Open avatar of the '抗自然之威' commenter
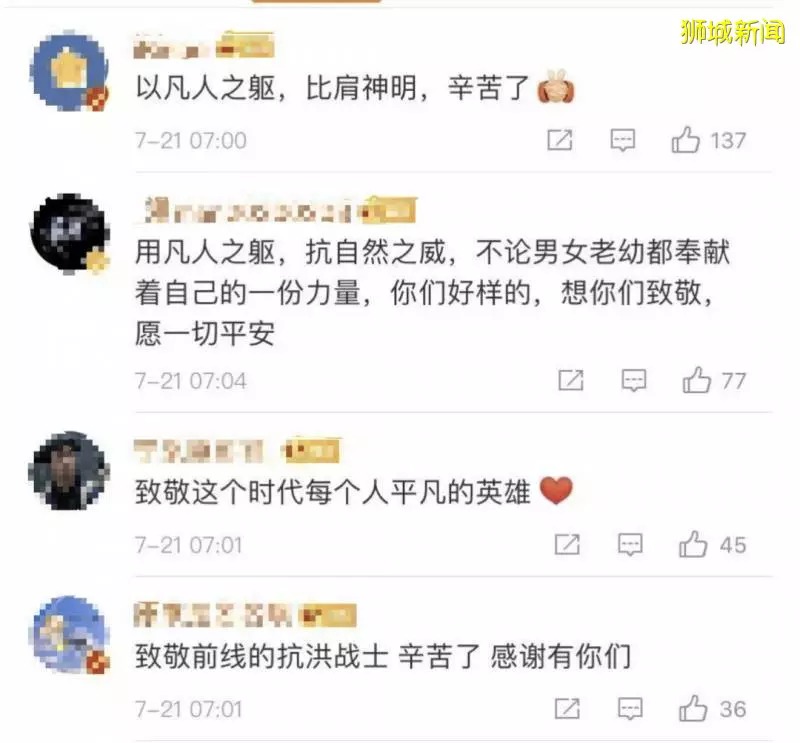This screenshot has width=800, height=743. pyautogui.click(x=69, y=233)
